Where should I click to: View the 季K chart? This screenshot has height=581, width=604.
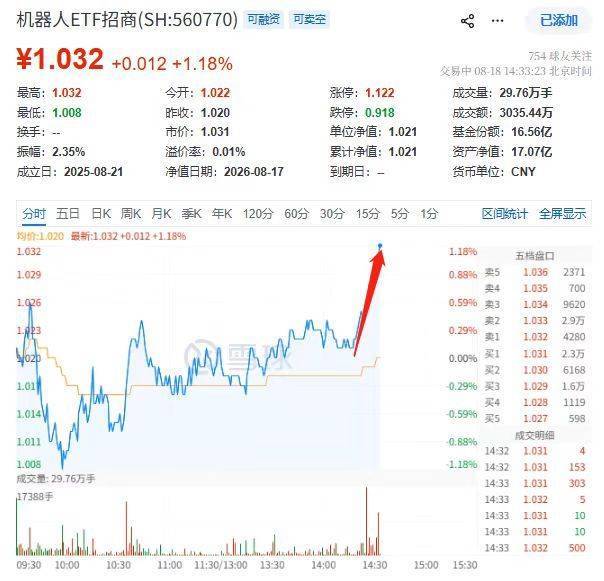(x=191, y=213)
